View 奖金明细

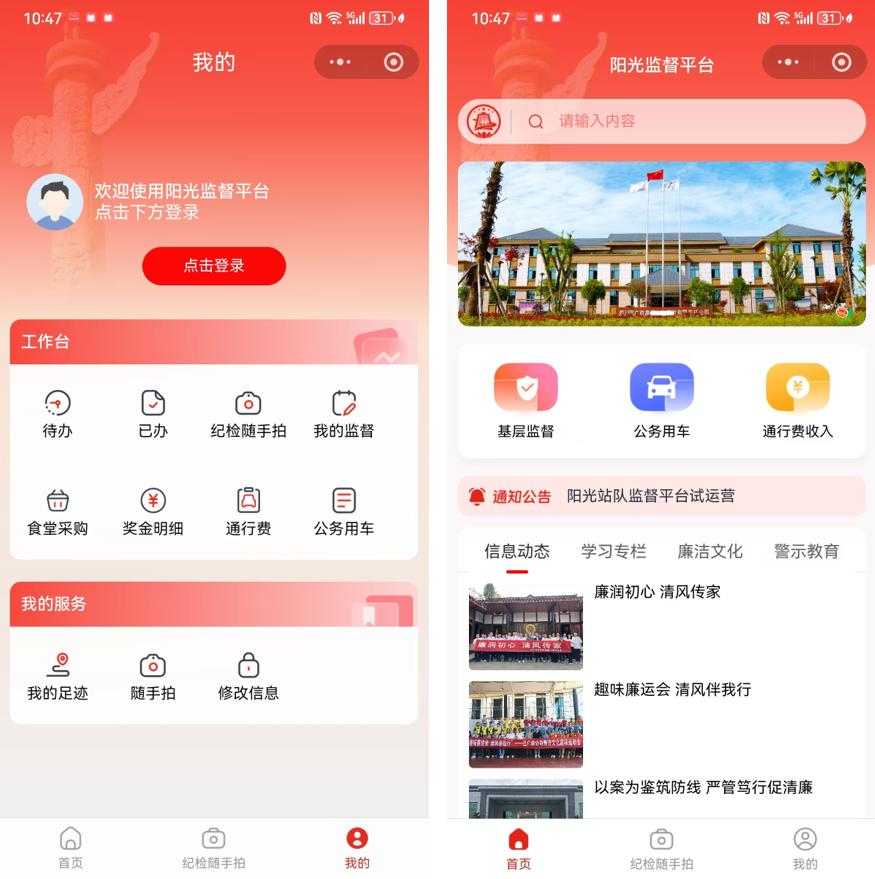click(153, 511)
